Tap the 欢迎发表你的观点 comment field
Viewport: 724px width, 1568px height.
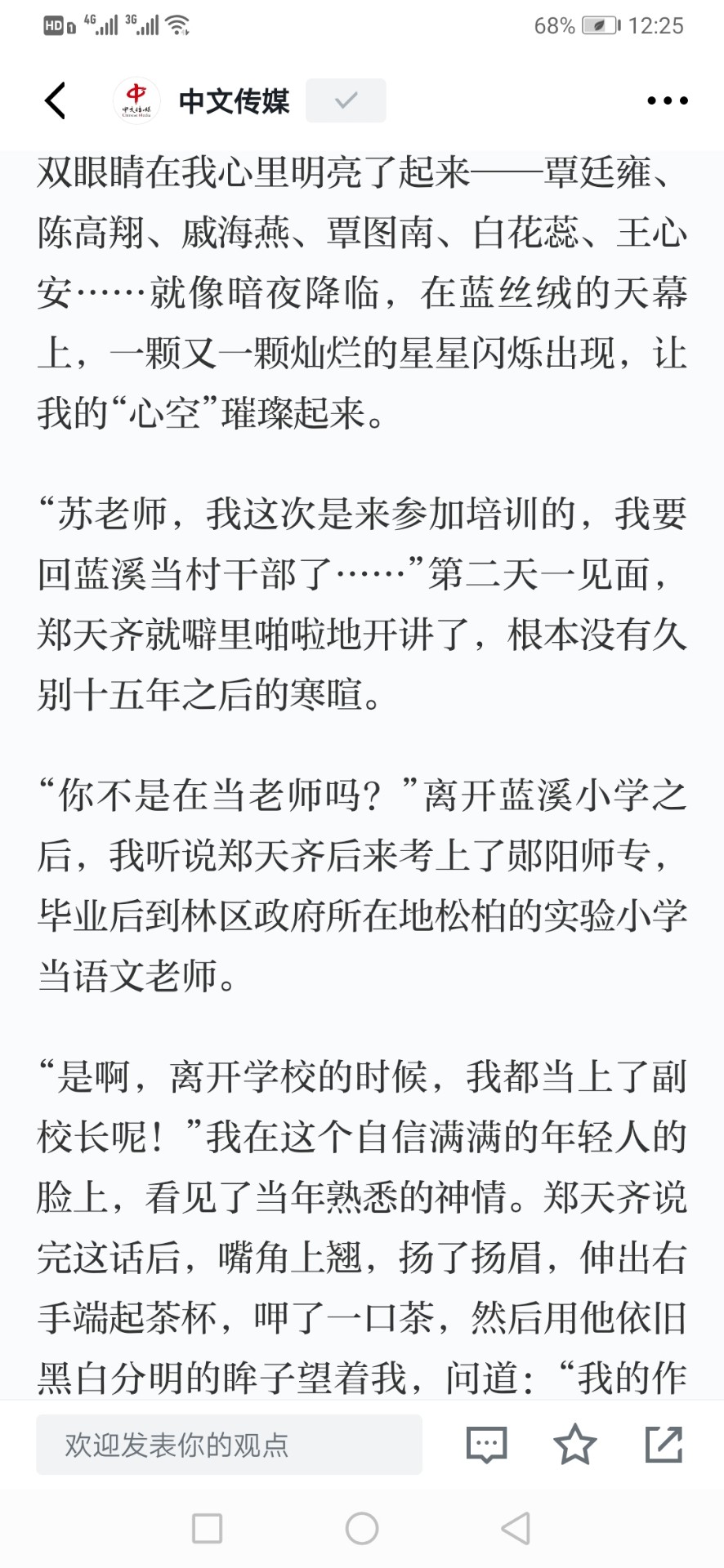[x=229, y=1445]
